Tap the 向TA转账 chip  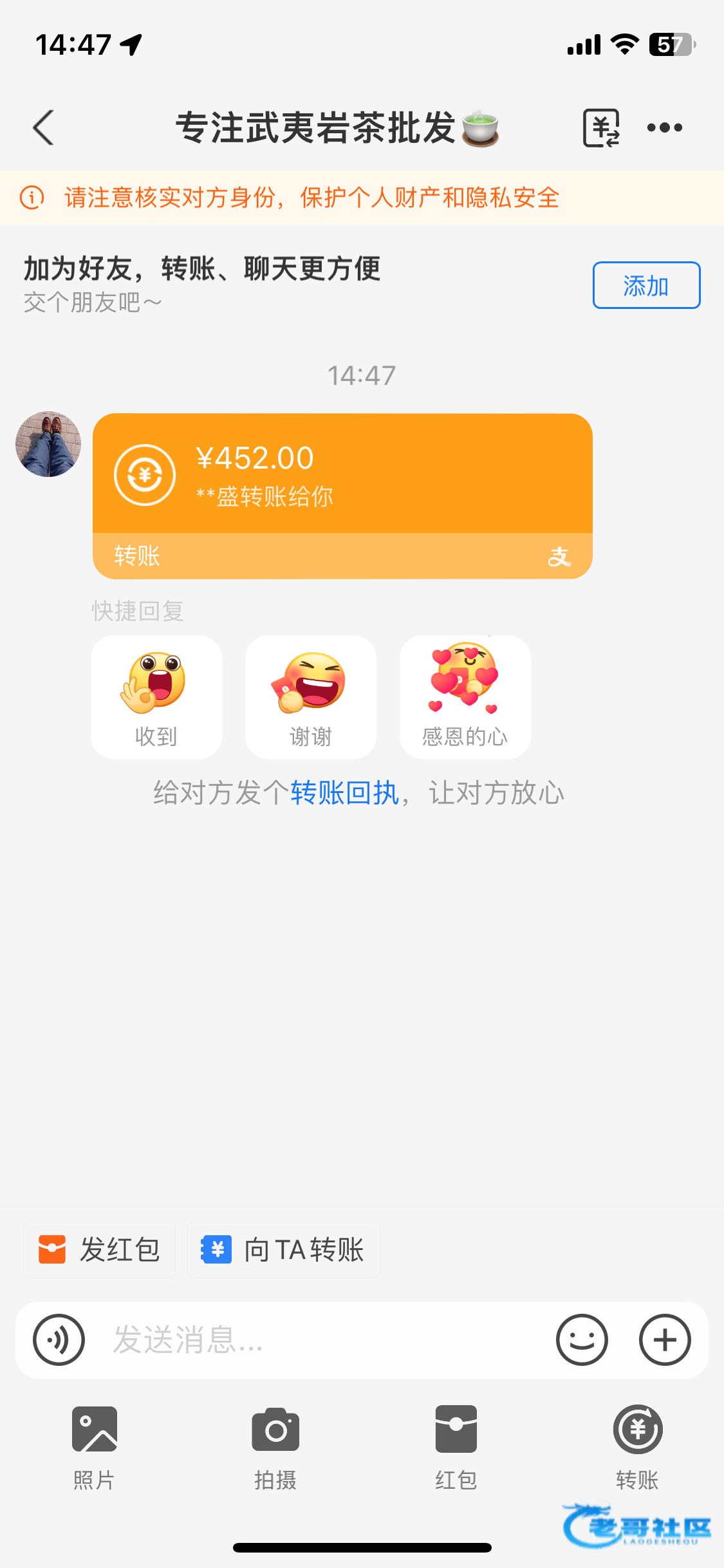click(283, 1249)
